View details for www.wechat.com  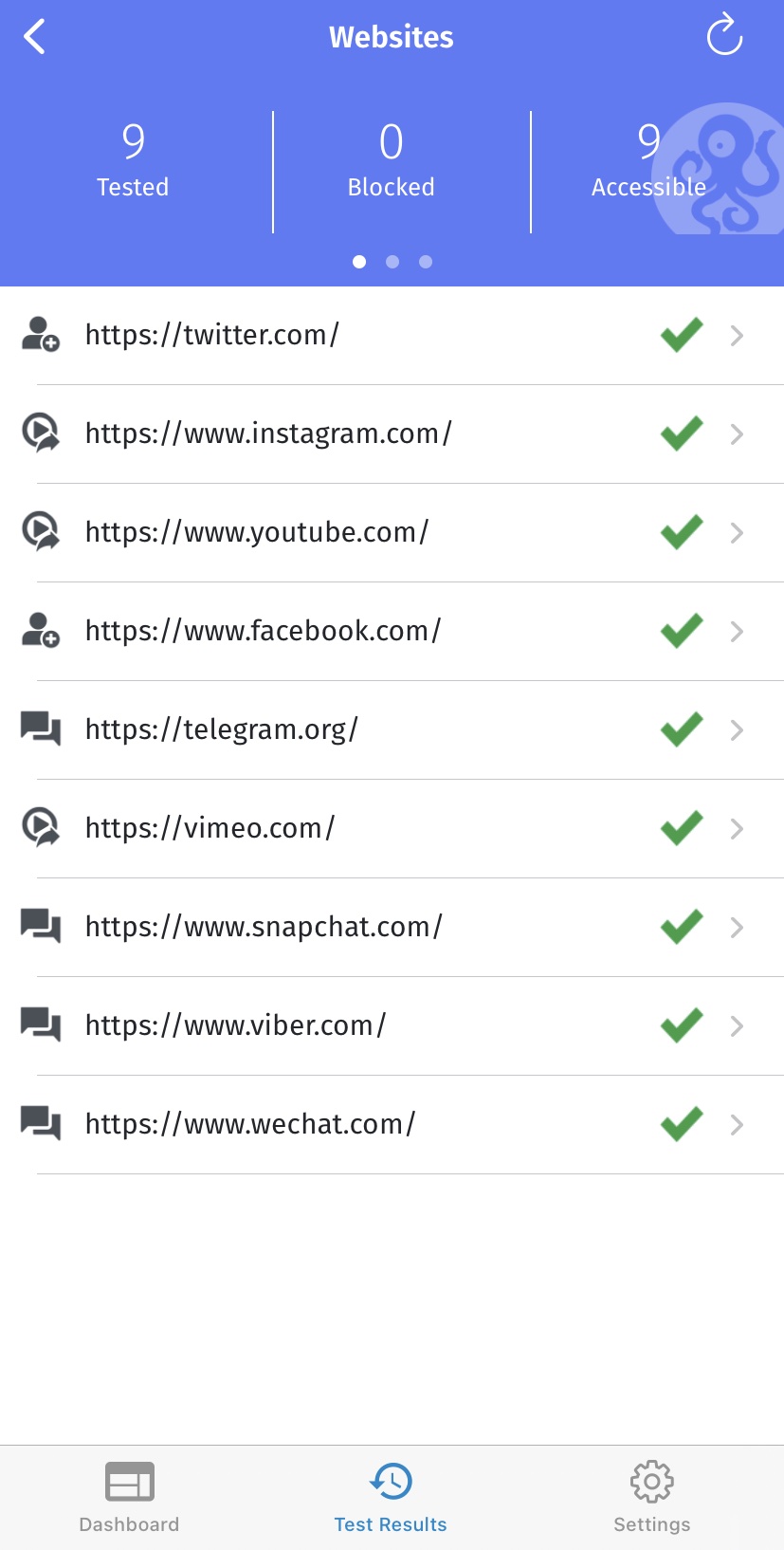coord(392,1124)
